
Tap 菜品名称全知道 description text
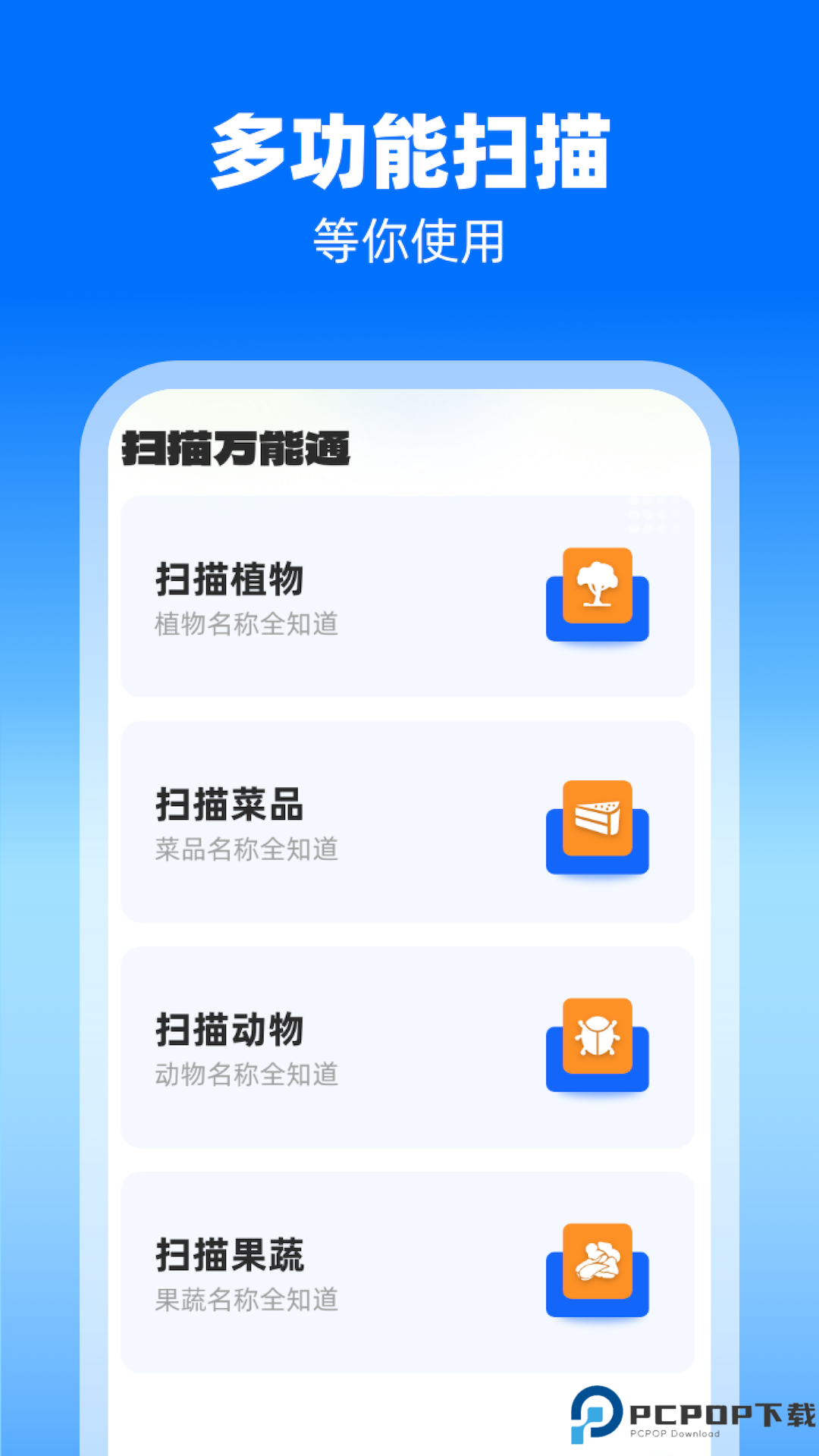[246, 850]
